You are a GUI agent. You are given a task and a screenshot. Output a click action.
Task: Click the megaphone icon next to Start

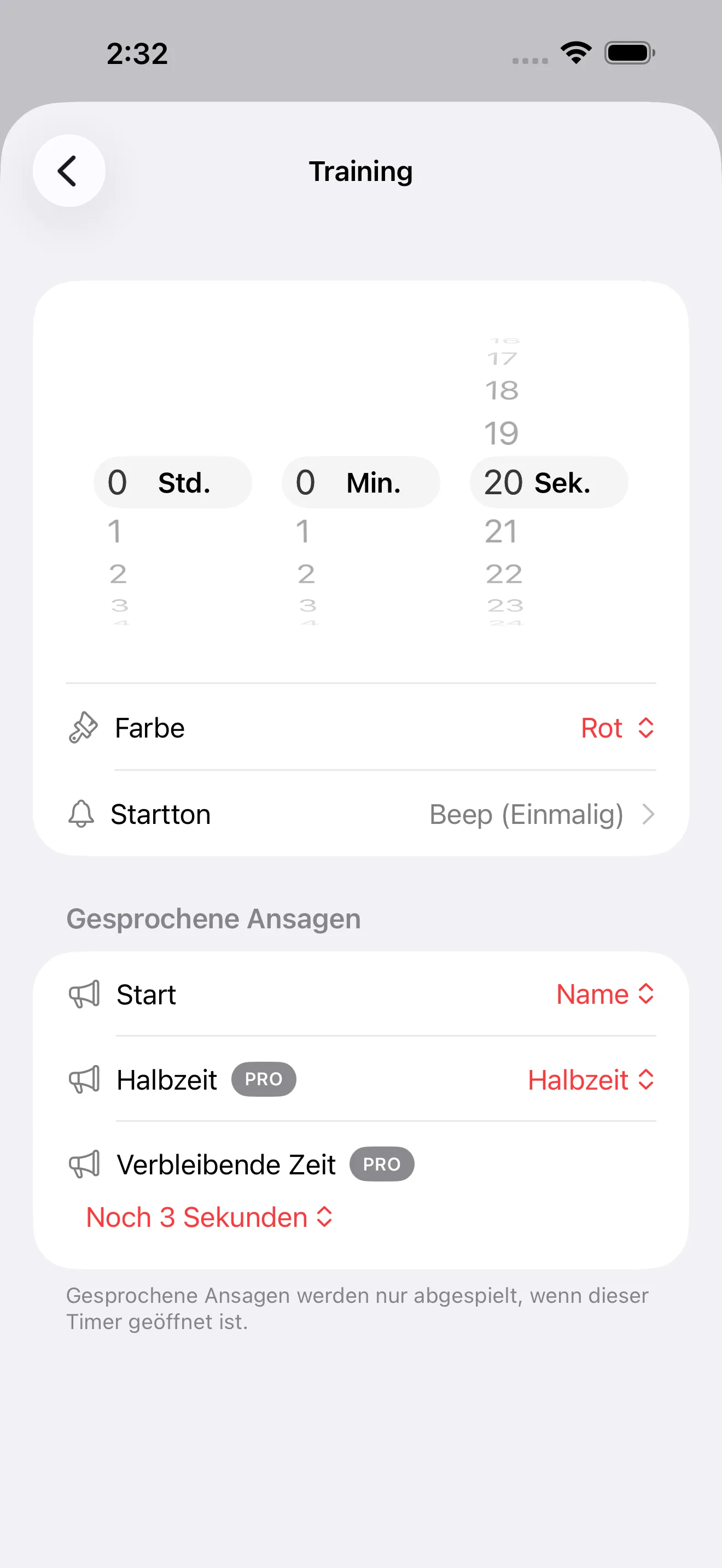click(86, 993)
